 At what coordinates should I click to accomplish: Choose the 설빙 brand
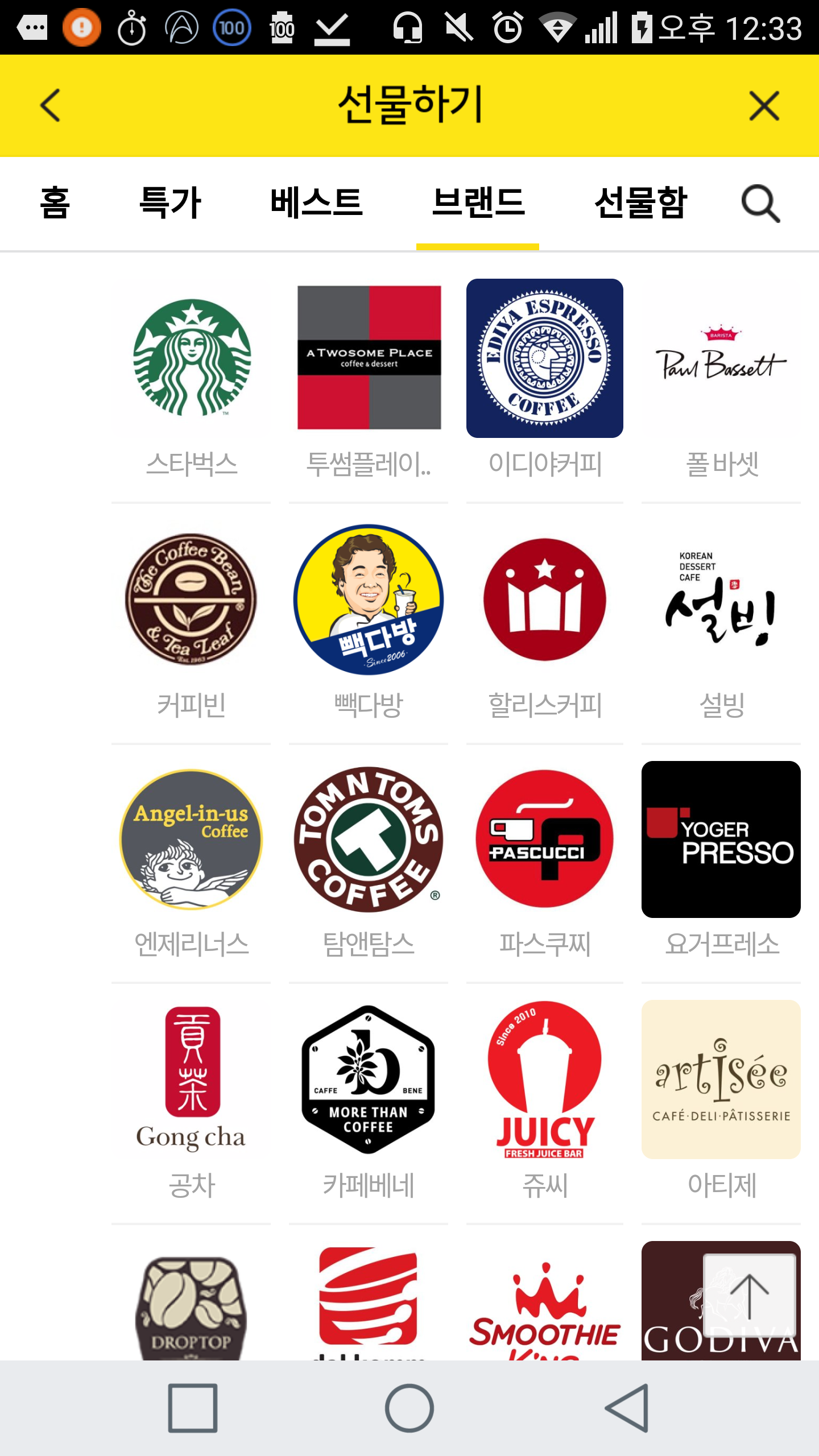tap(721, 620)
